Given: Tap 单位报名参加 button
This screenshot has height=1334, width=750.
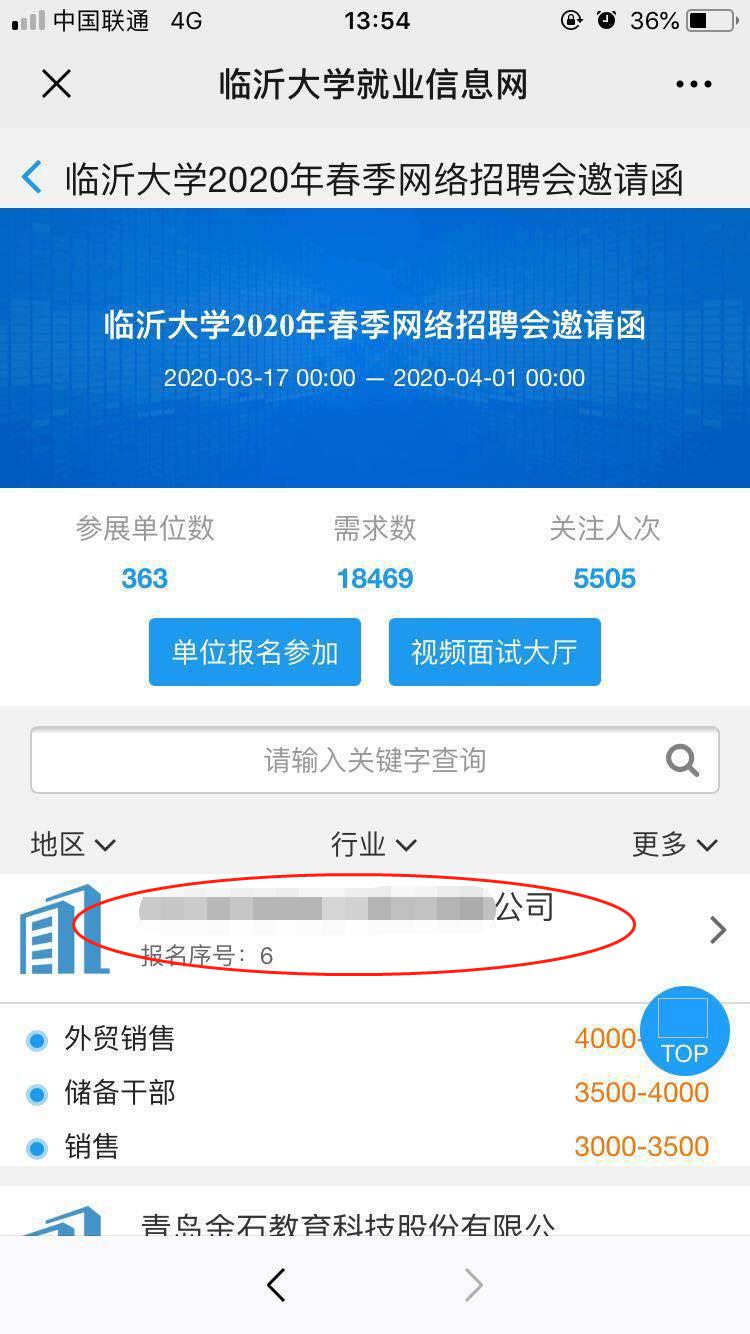Looking at the screenshot, I should (x=255, y=652).
